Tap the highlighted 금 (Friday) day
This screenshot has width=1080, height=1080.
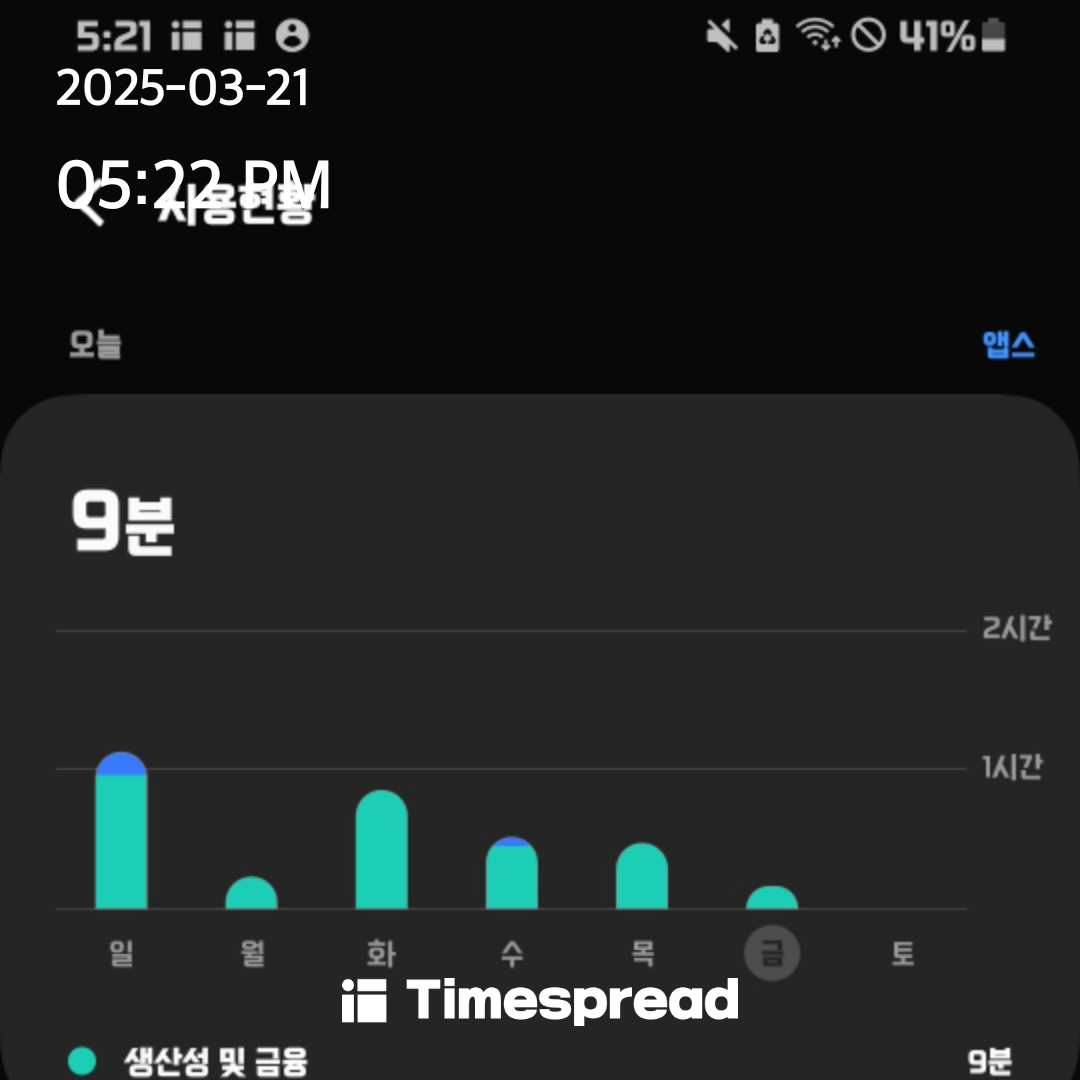point(772,953)
